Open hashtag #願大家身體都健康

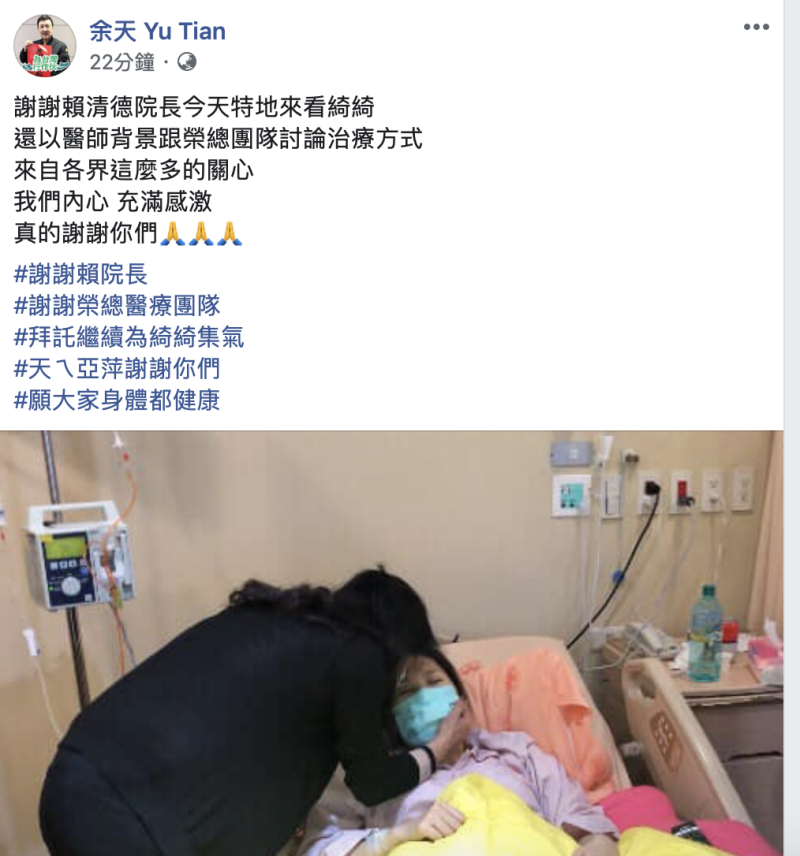[117, 401]
